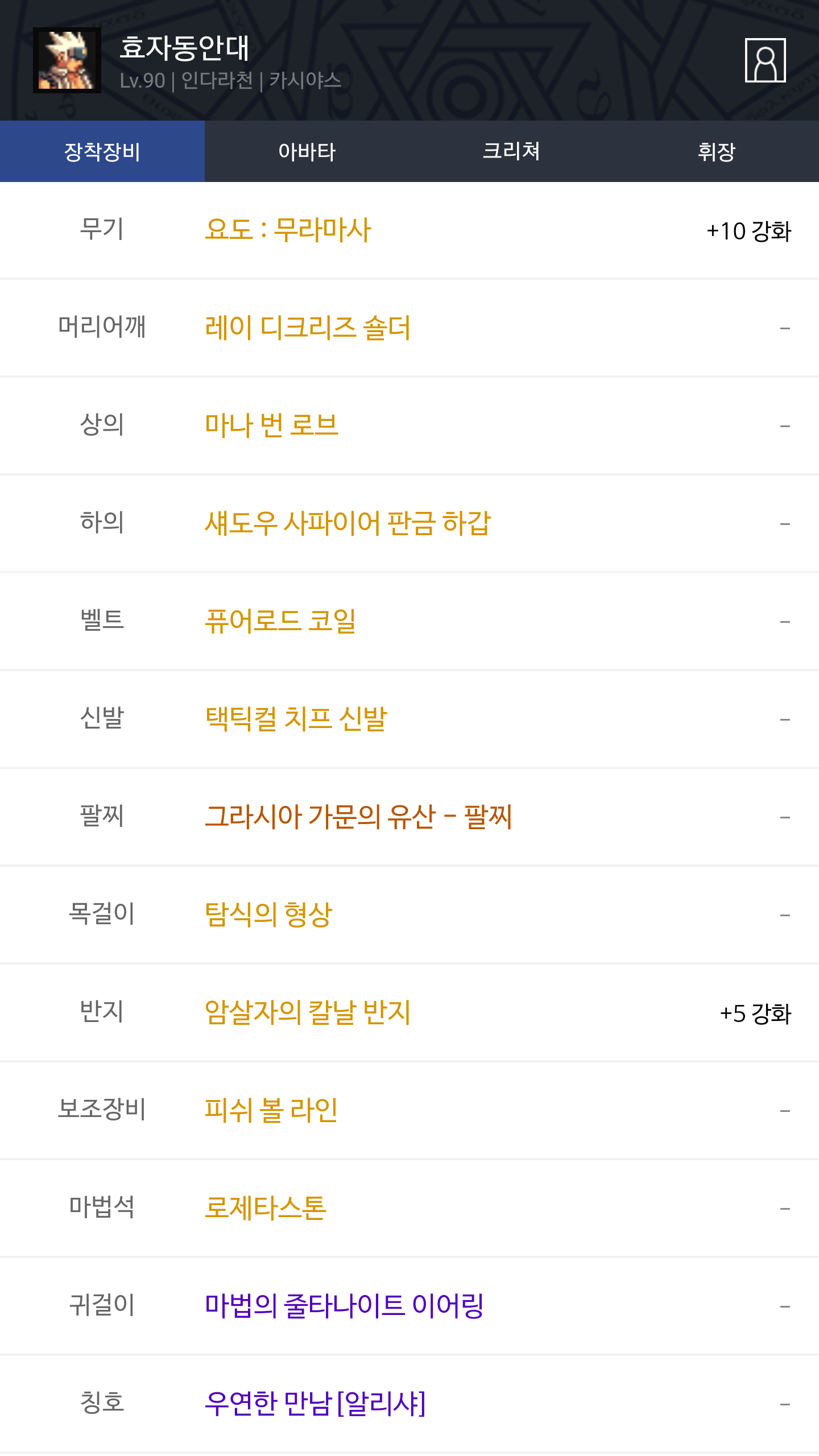Screen dimensions: 819x1456
Task: Switch to the 아바타 tab
Action: tap(307, 152)
